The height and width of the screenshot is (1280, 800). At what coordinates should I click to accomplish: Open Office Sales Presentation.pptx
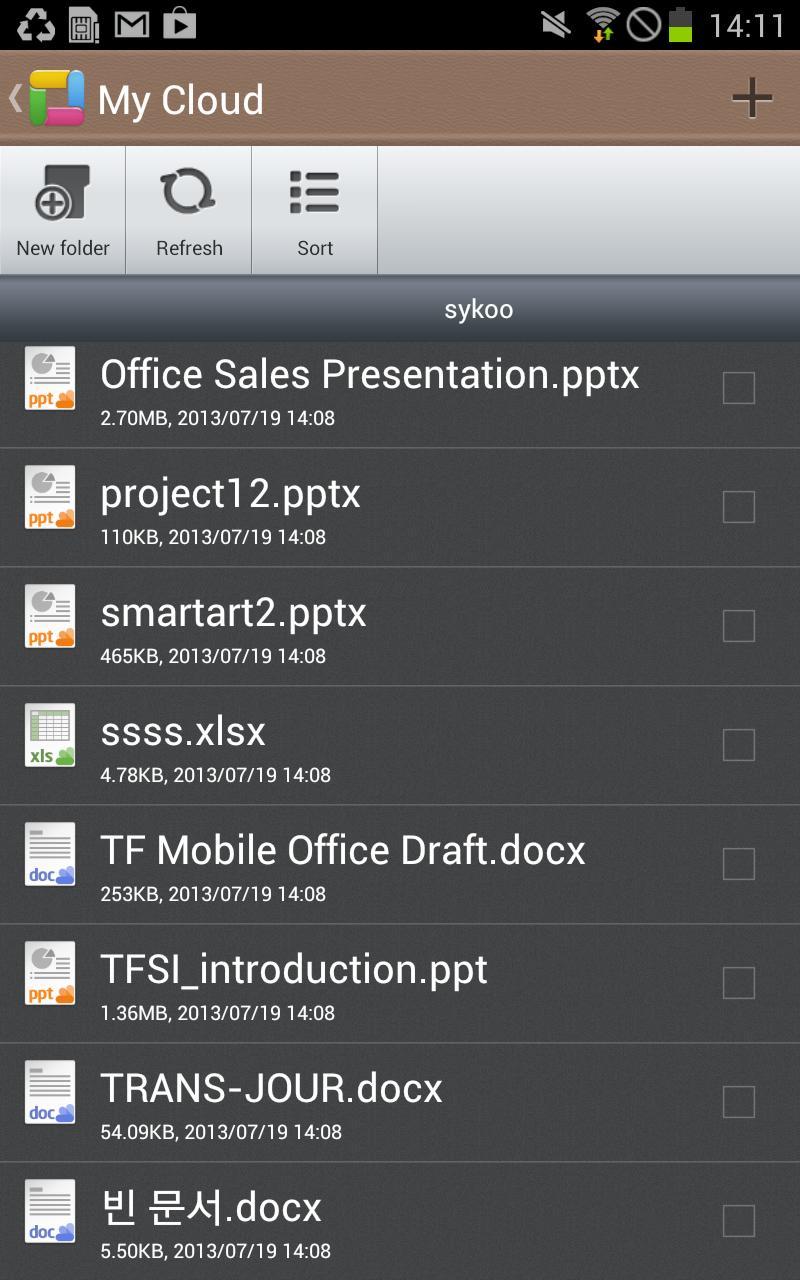pyautogui.click(x=400, y=389)
